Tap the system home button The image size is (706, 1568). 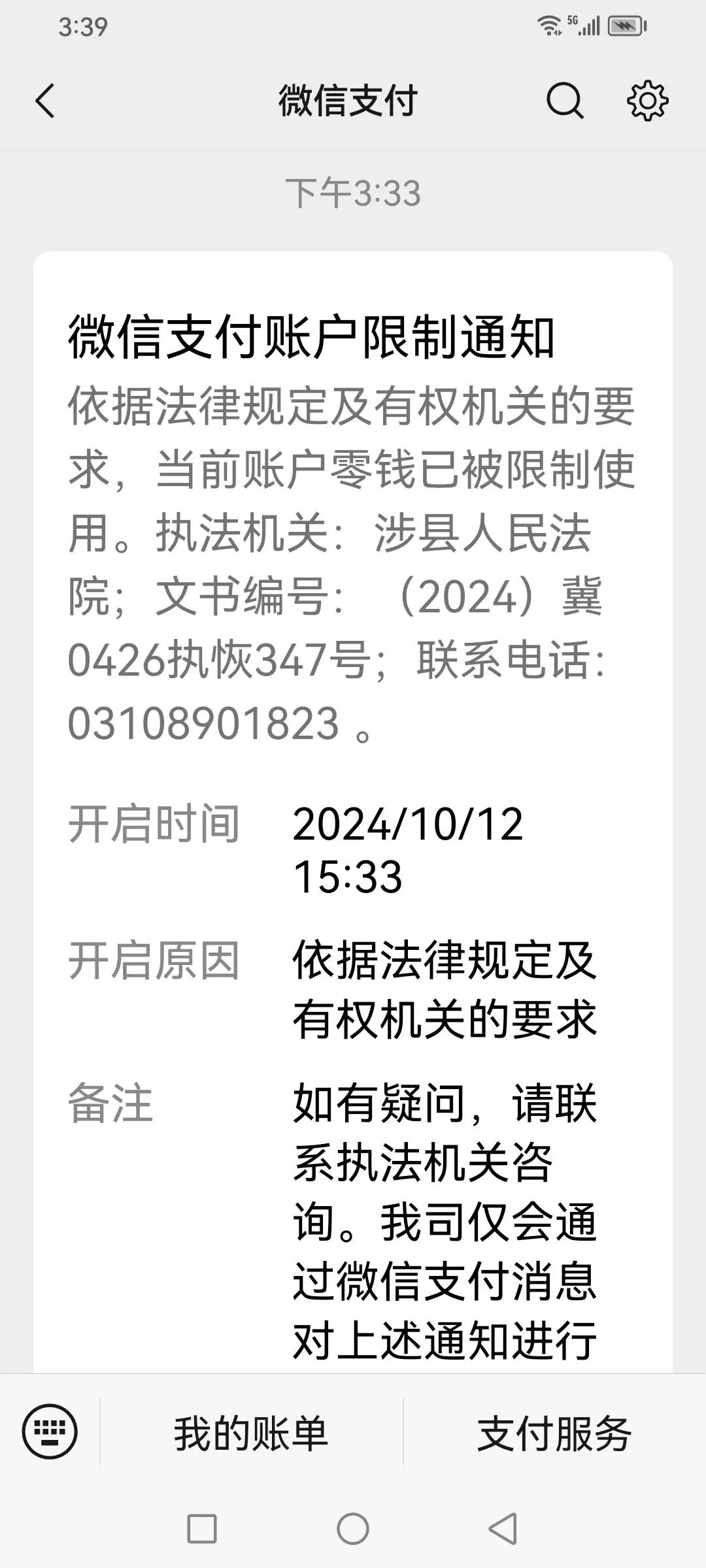[353, 1529]
